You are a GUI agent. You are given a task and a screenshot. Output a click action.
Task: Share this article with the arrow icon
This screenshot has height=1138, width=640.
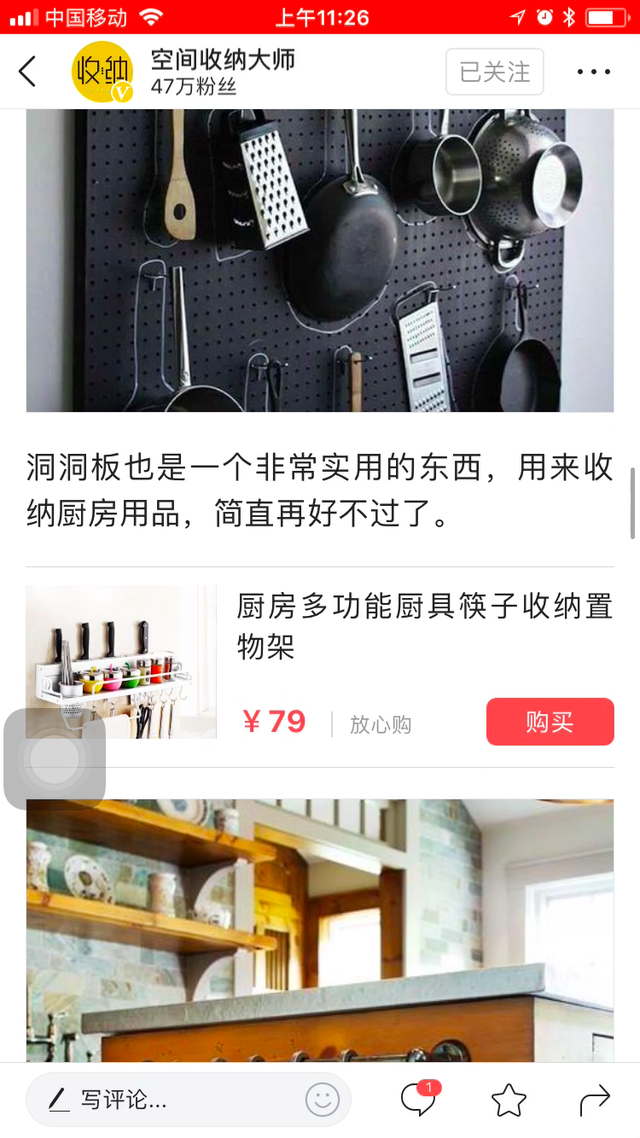point(594,1100)
